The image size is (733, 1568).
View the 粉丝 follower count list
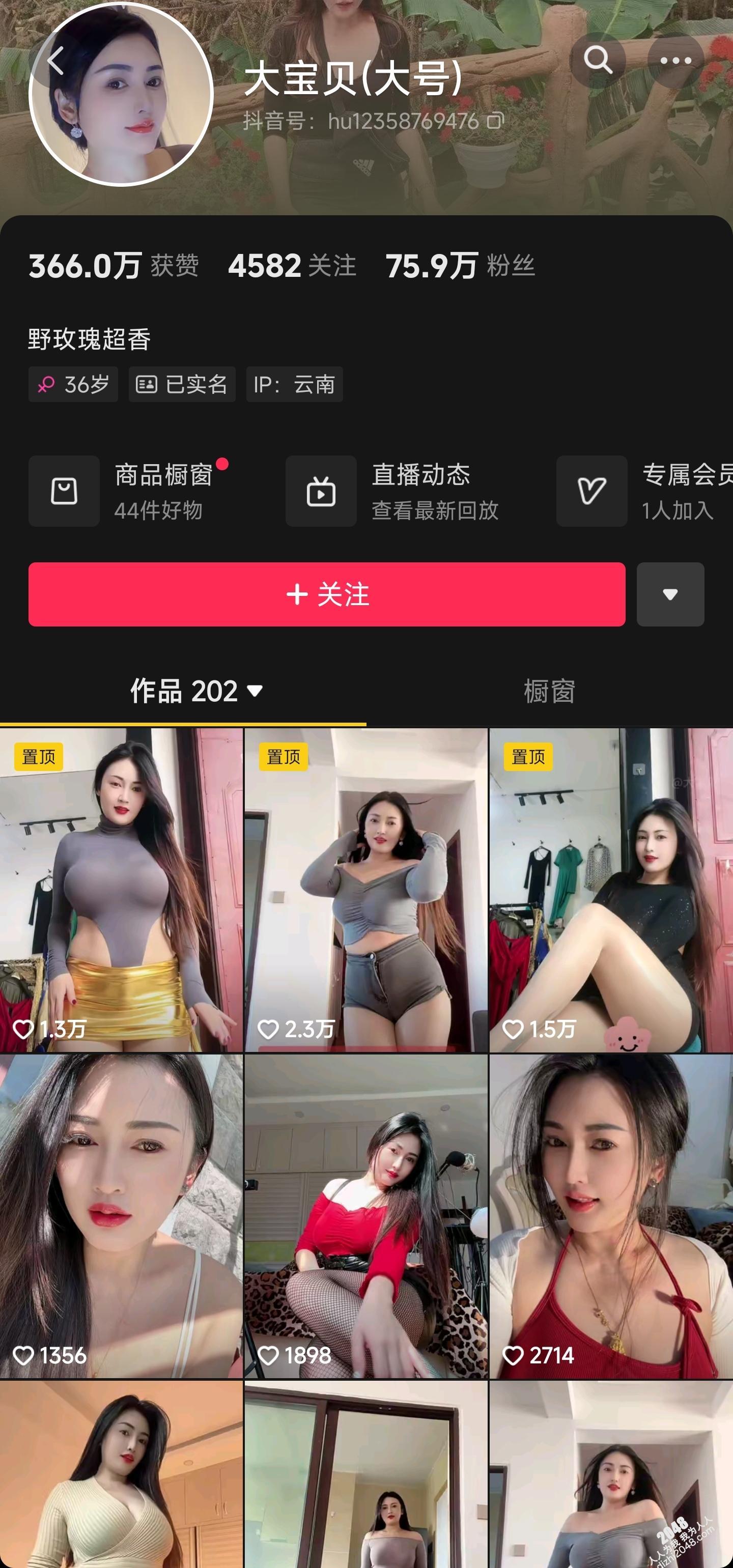460,266
